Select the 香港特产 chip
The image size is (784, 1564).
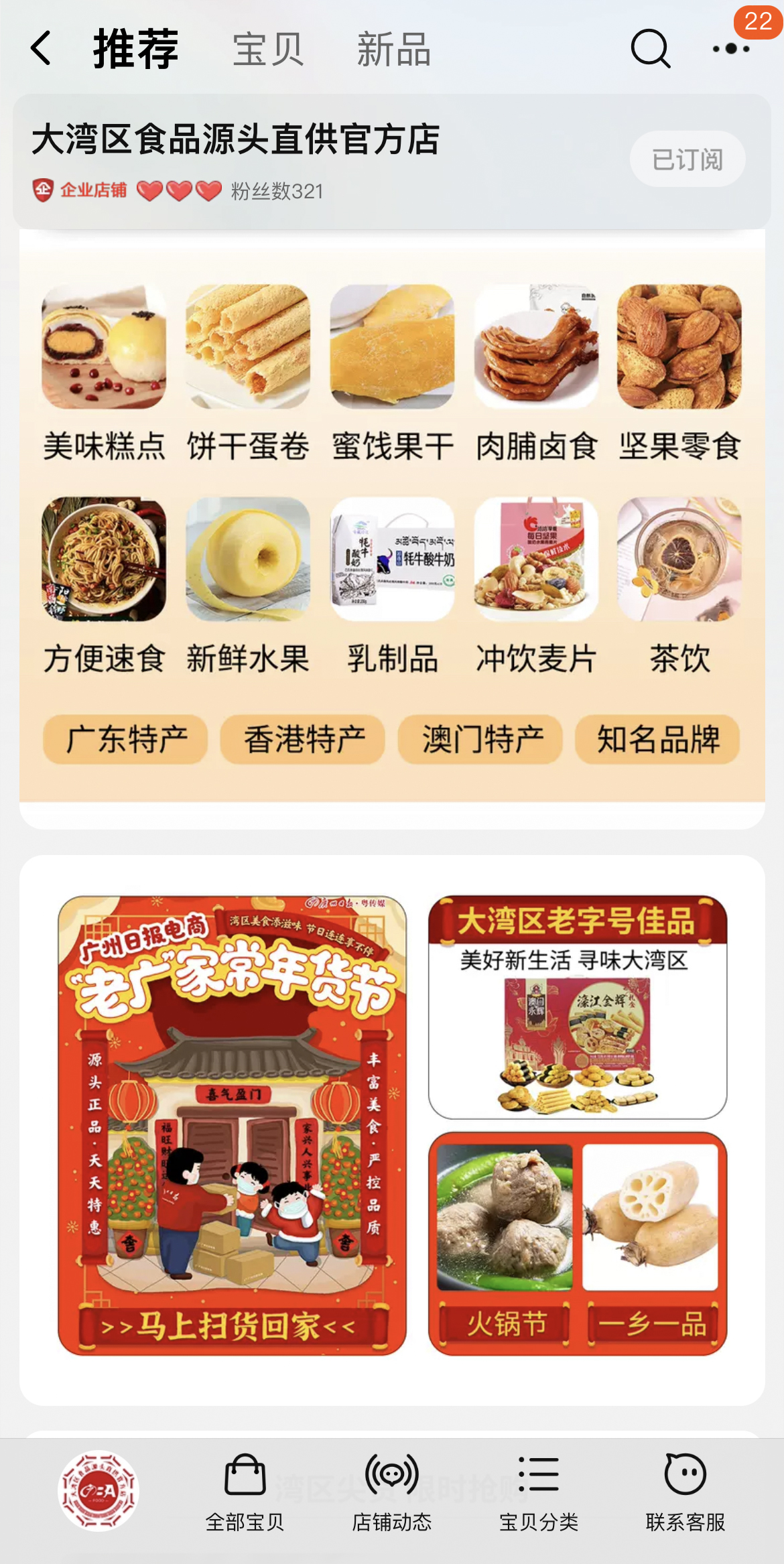[303, 740]
